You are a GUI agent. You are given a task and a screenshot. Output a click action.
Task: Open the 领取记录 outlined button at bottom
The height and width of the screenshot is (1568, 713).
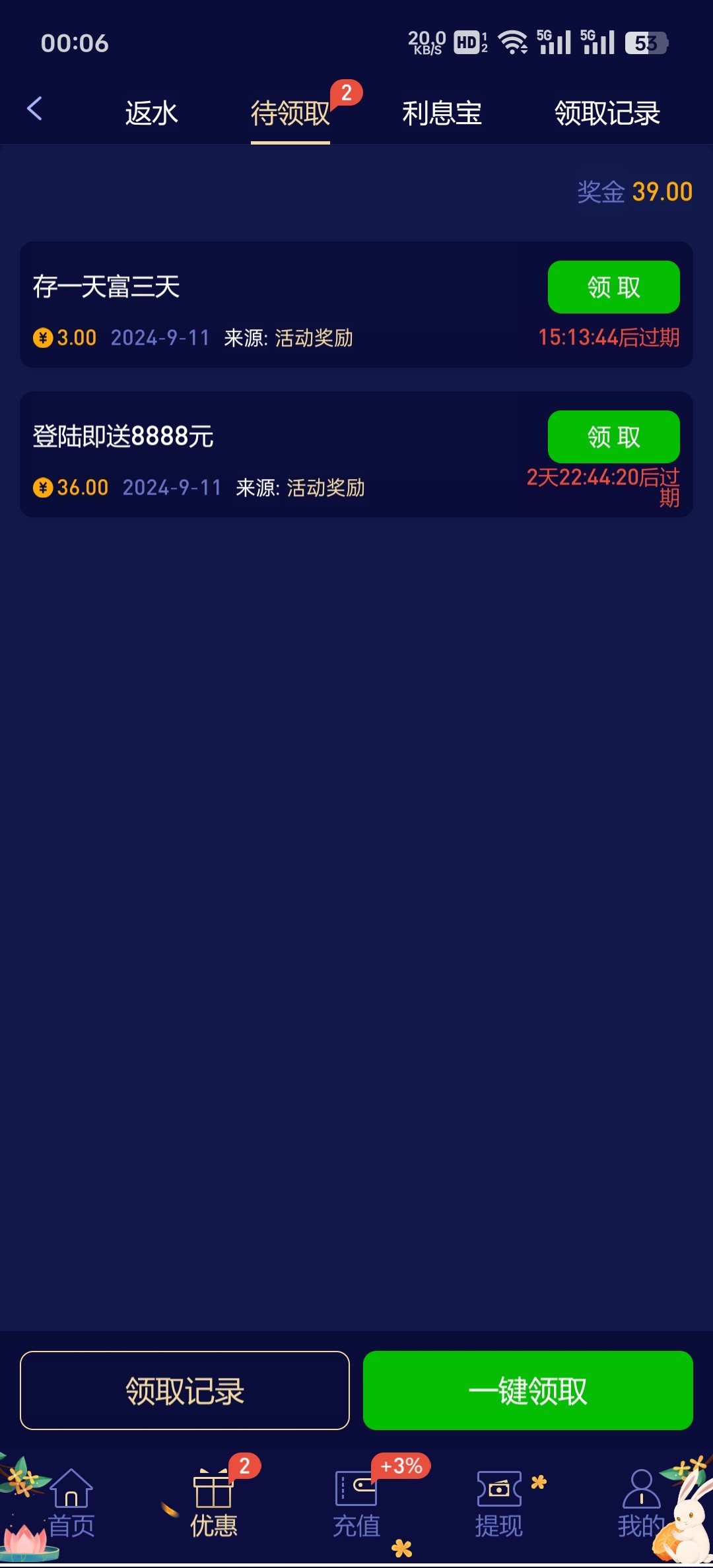click(x=185, y=1390)
